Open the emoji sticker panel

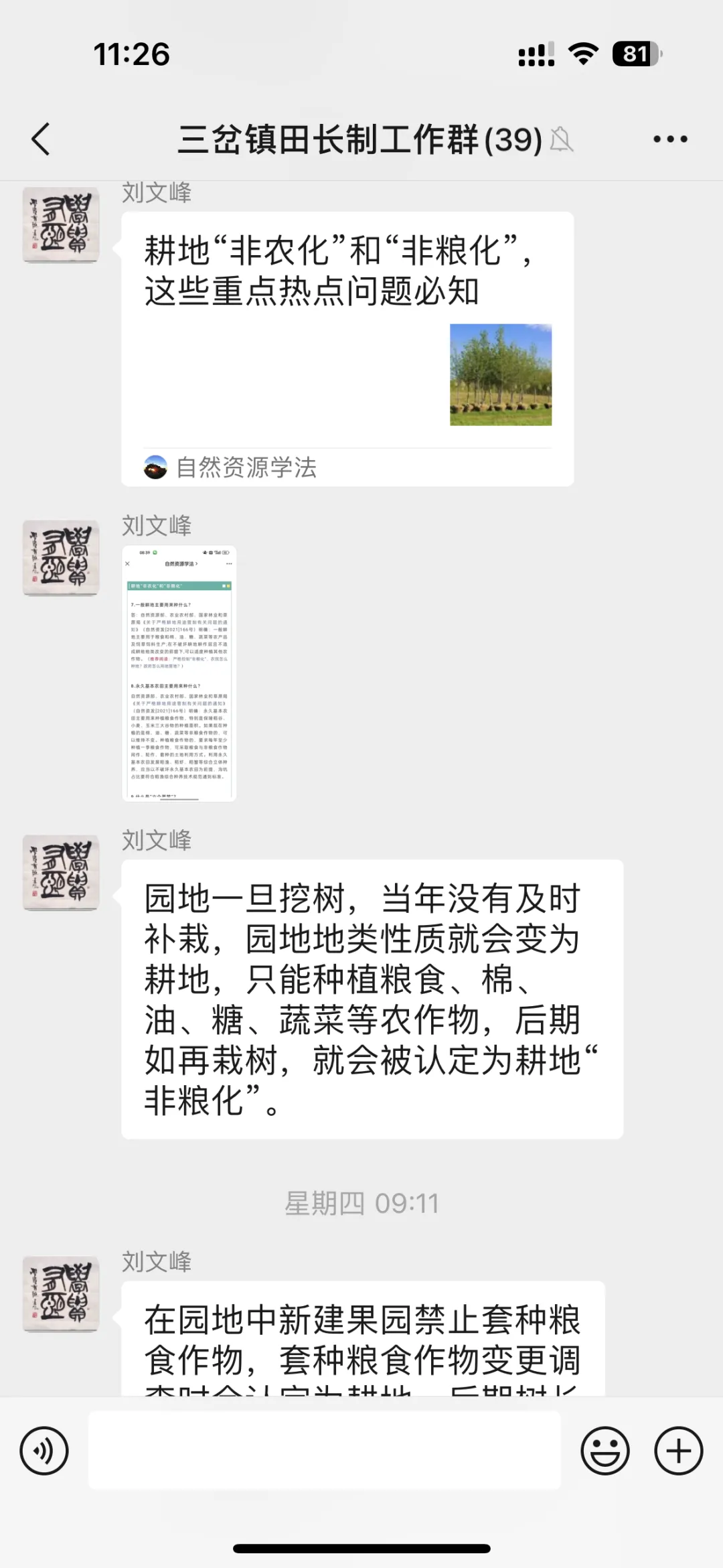pos(605,1451)
